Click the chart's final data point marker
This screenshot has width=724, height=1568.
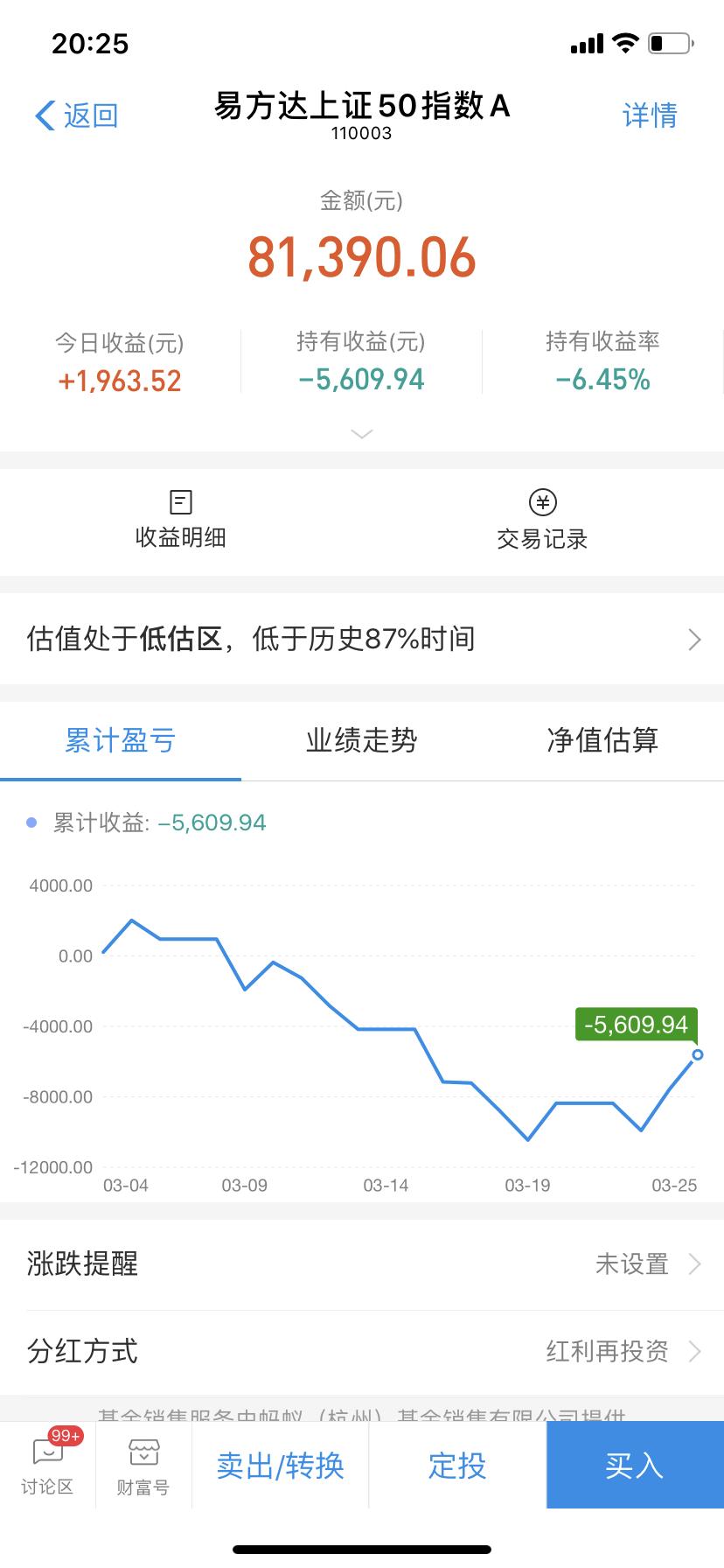point(696,1055)
